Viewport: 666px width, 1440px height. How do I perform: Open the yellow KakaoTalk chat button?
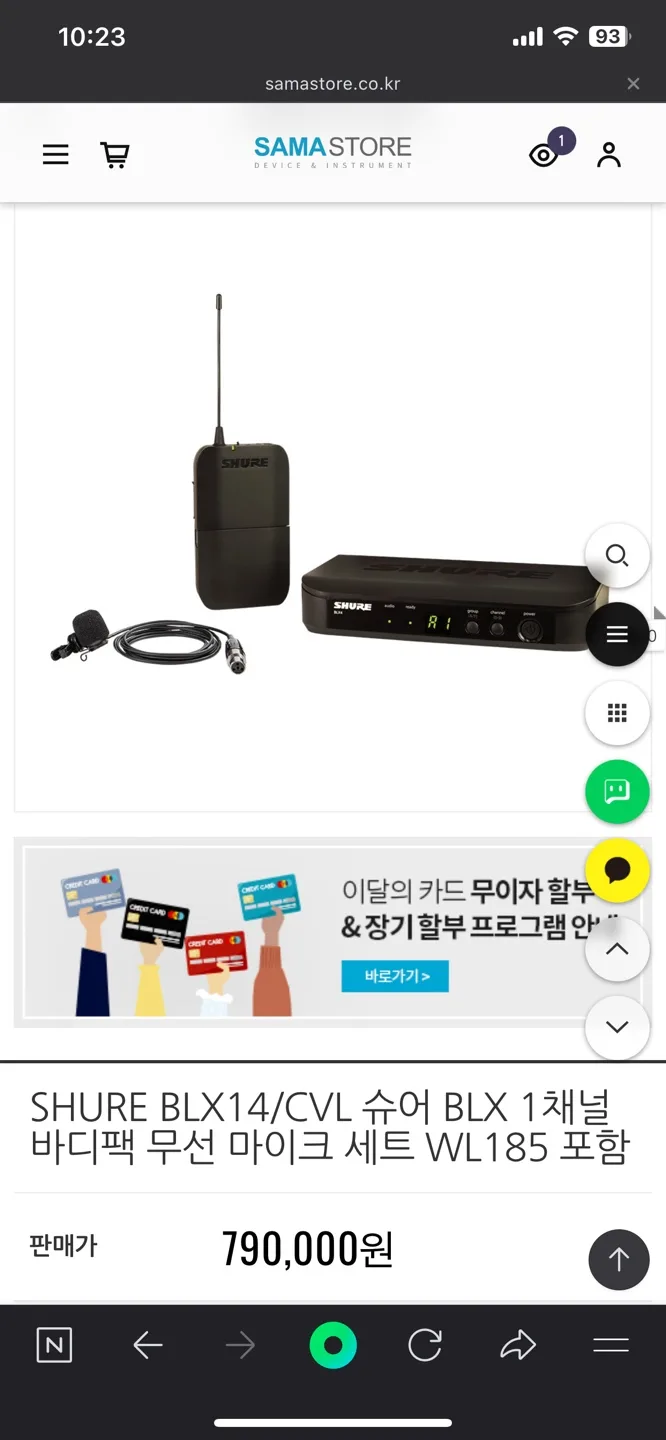point(617,870)
